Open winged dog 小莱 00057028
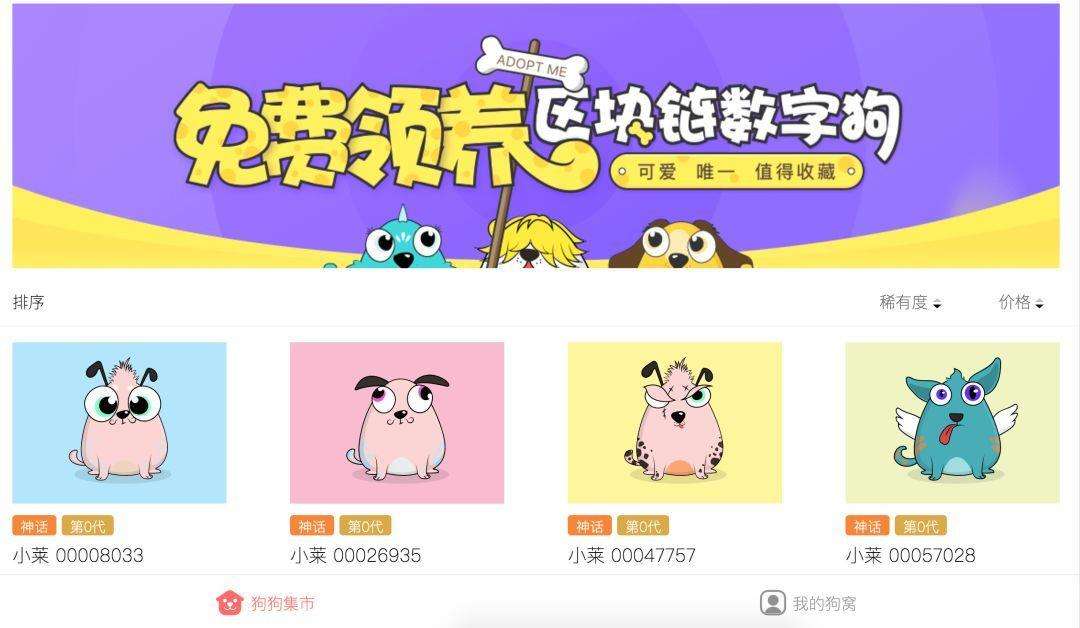The width and height of the screenshot is (1080, 628). click(x=952, y=423)
